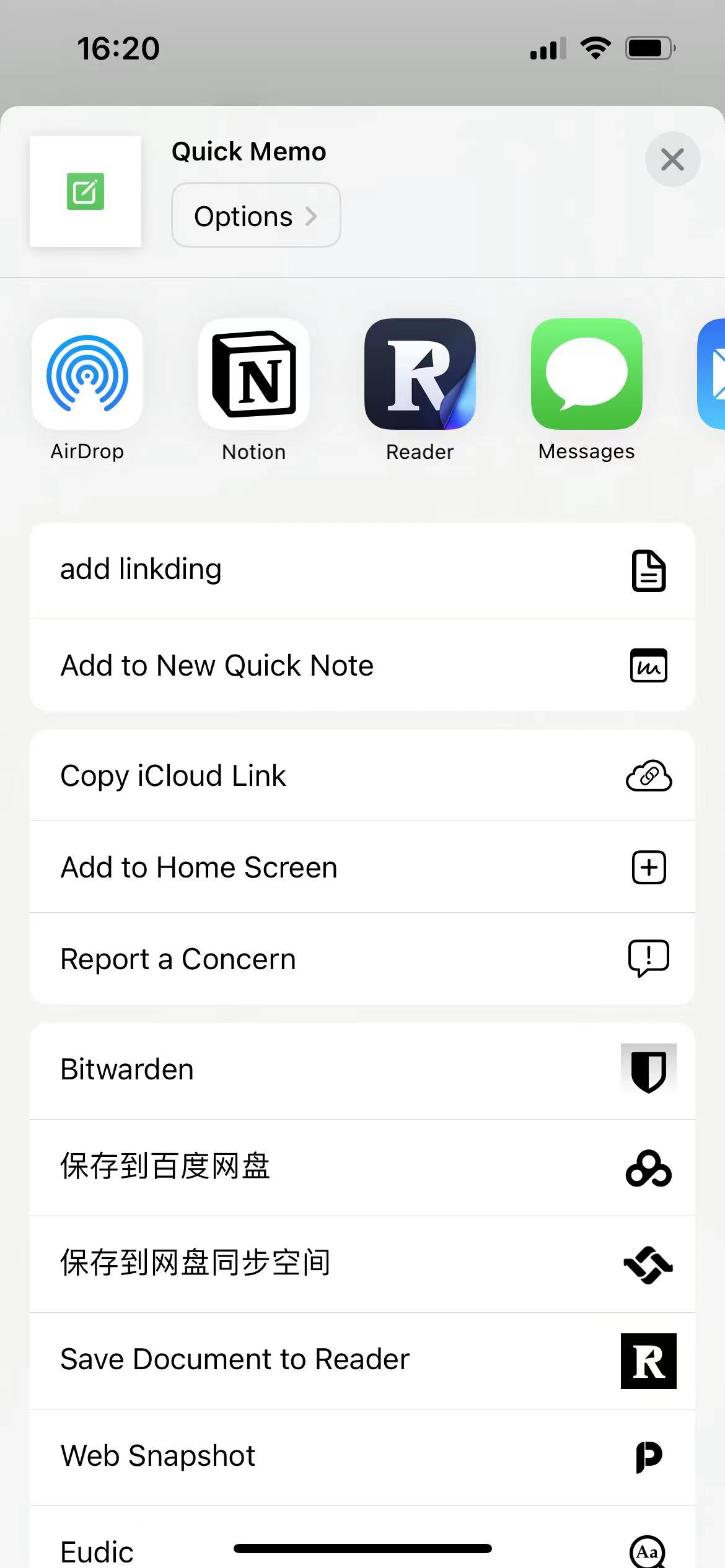Open the Bitwarden action
The image size is (725, 1568).
pos(362,1070)
